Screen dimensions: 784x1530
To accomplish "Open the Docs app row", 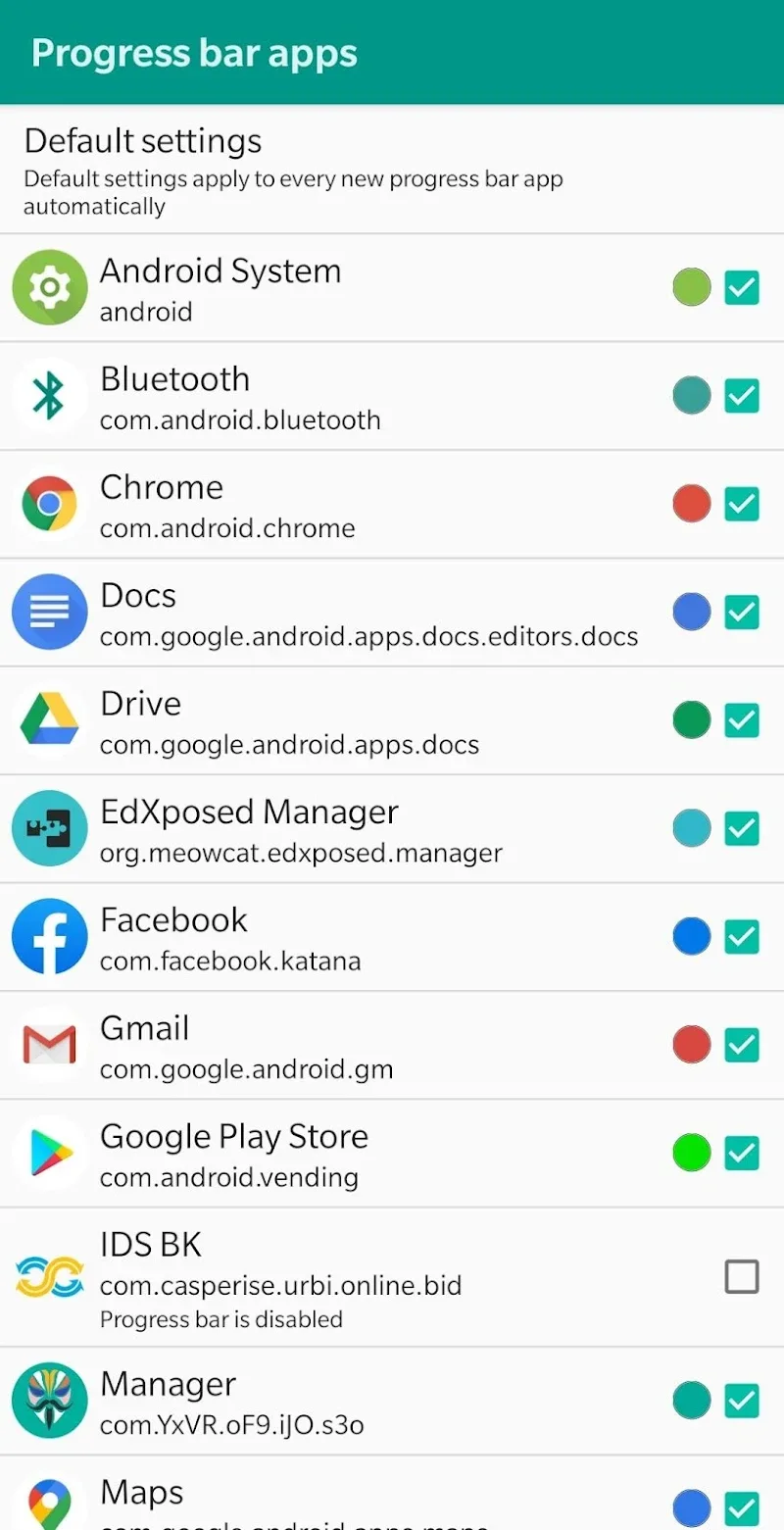I will pyautogui.click(x=343, y=614).
